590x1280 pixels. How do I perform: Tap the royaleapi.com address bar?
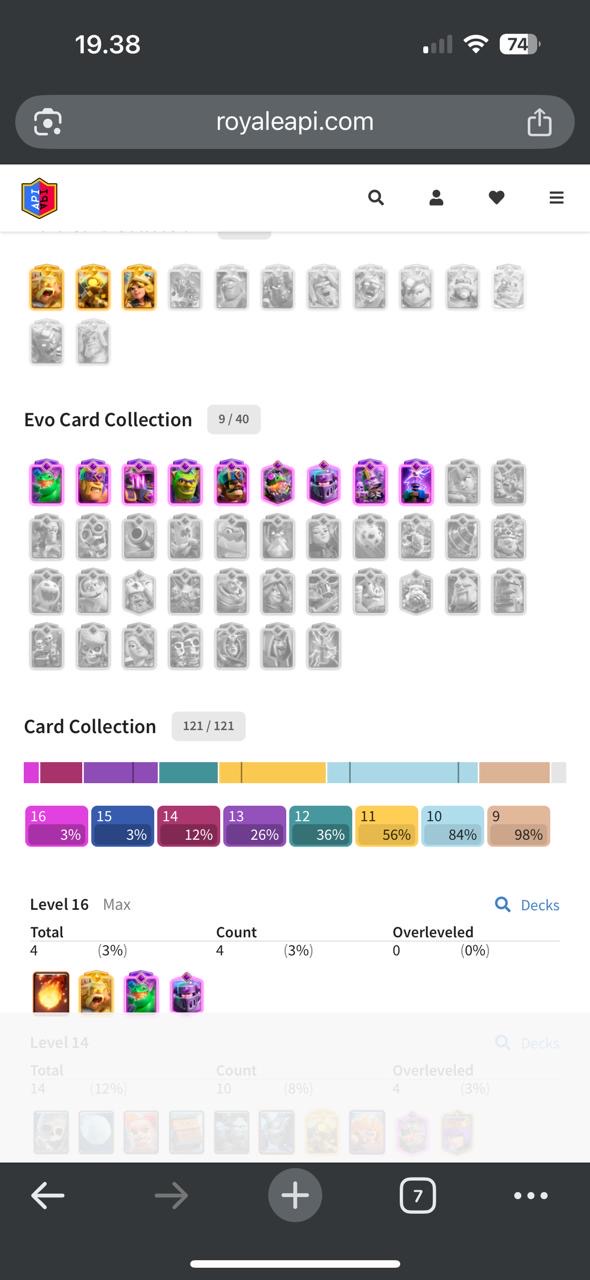[295, 122]
